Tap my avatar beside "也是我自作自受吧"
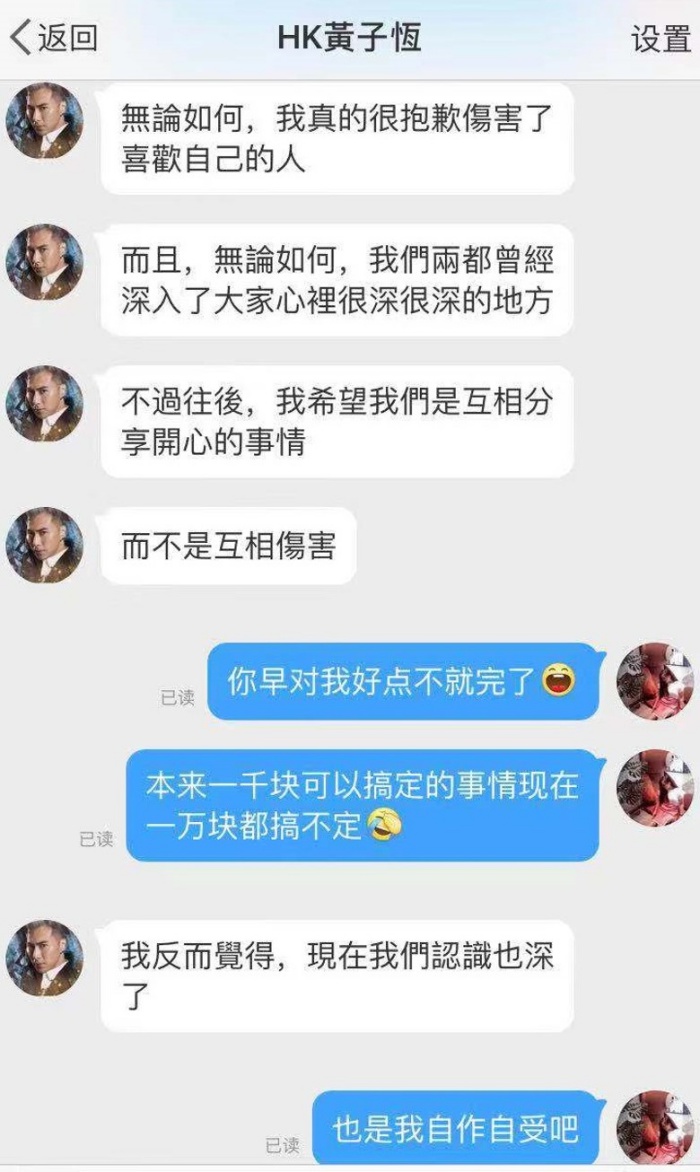The image size is (700, 1172). (655, 1128)
